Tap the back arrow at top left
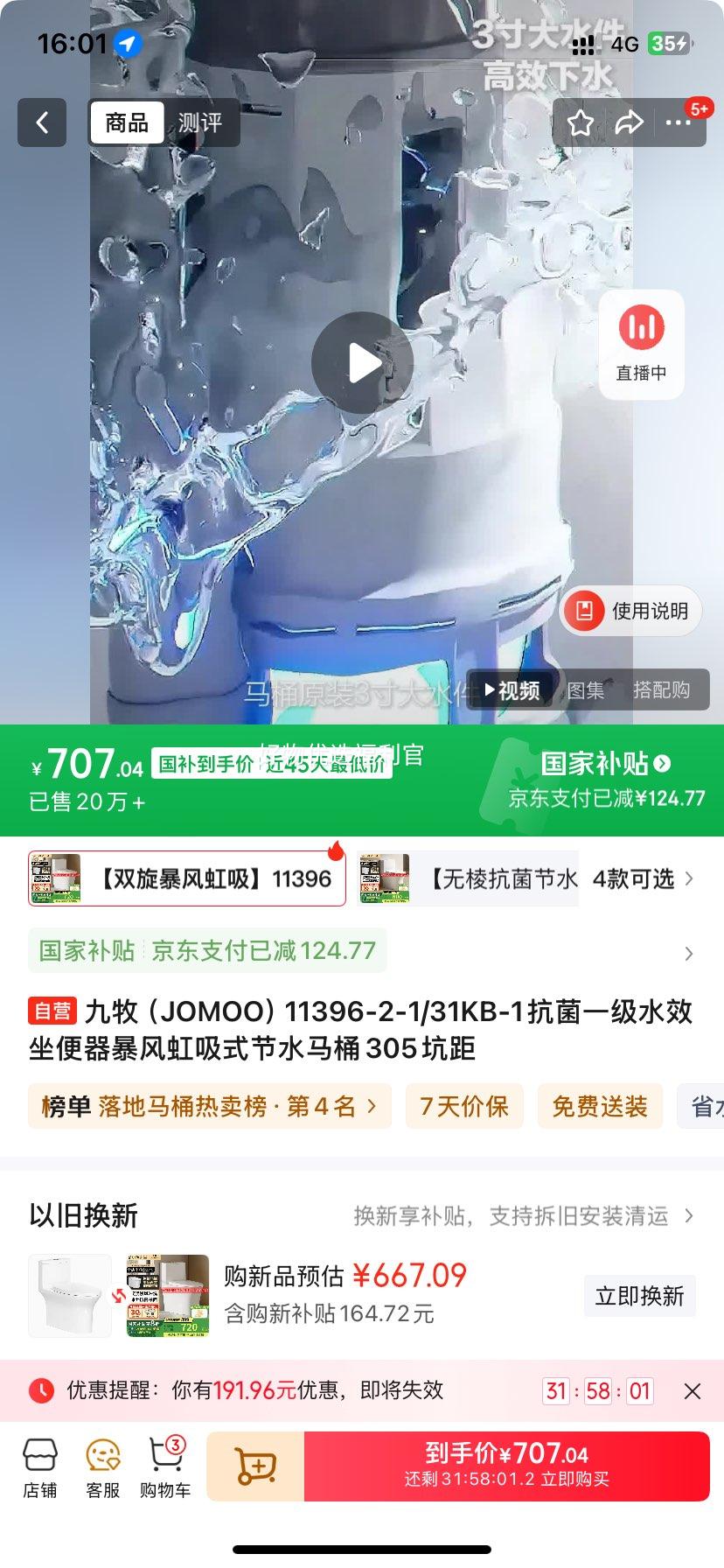724x1568 pixels. [x=42, y=122]
